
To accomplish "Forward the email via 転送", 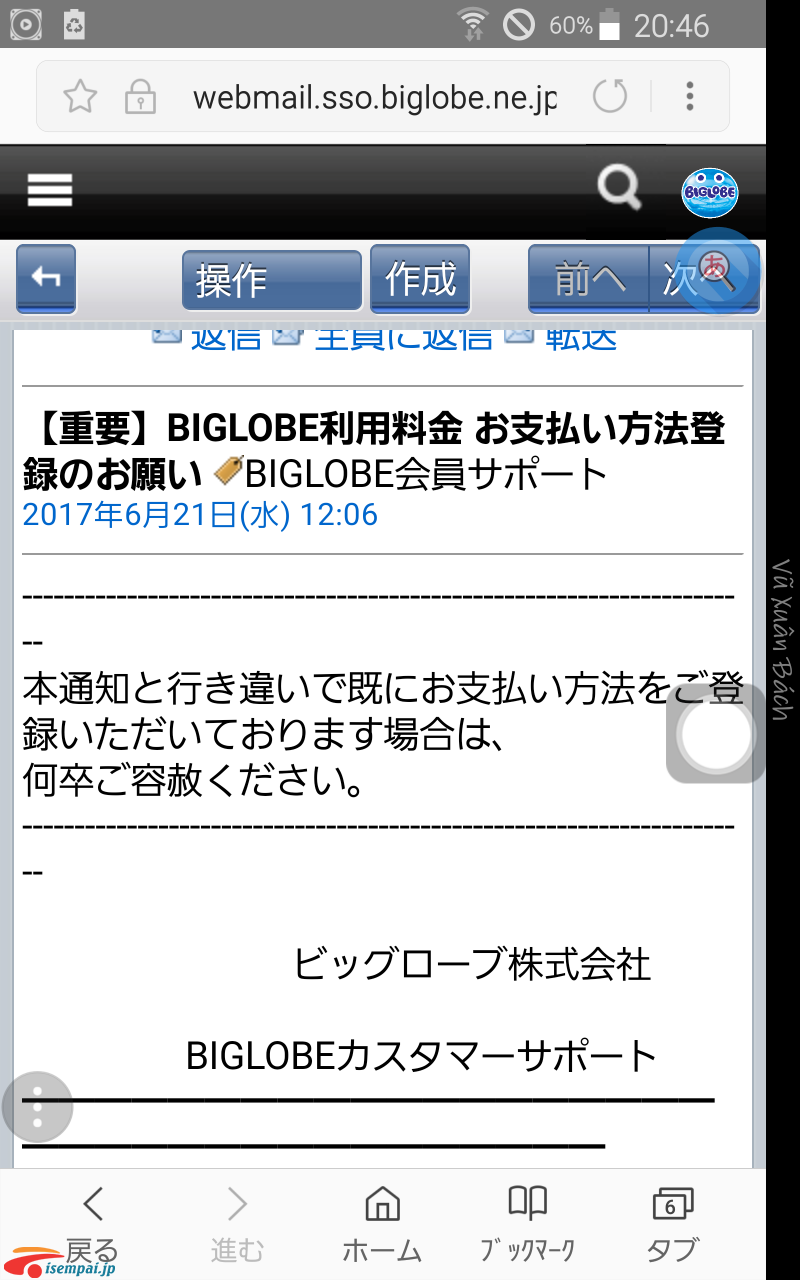I will (580, 338).
